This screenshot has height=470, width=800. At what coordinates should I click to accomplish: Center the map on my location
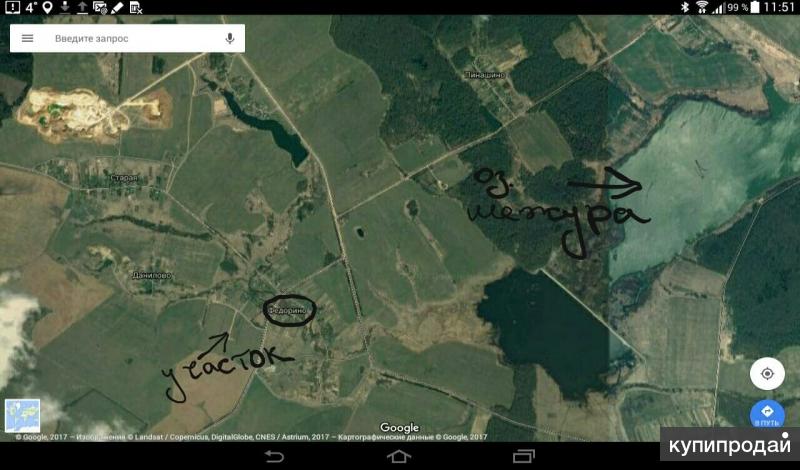tap(767, 373)
